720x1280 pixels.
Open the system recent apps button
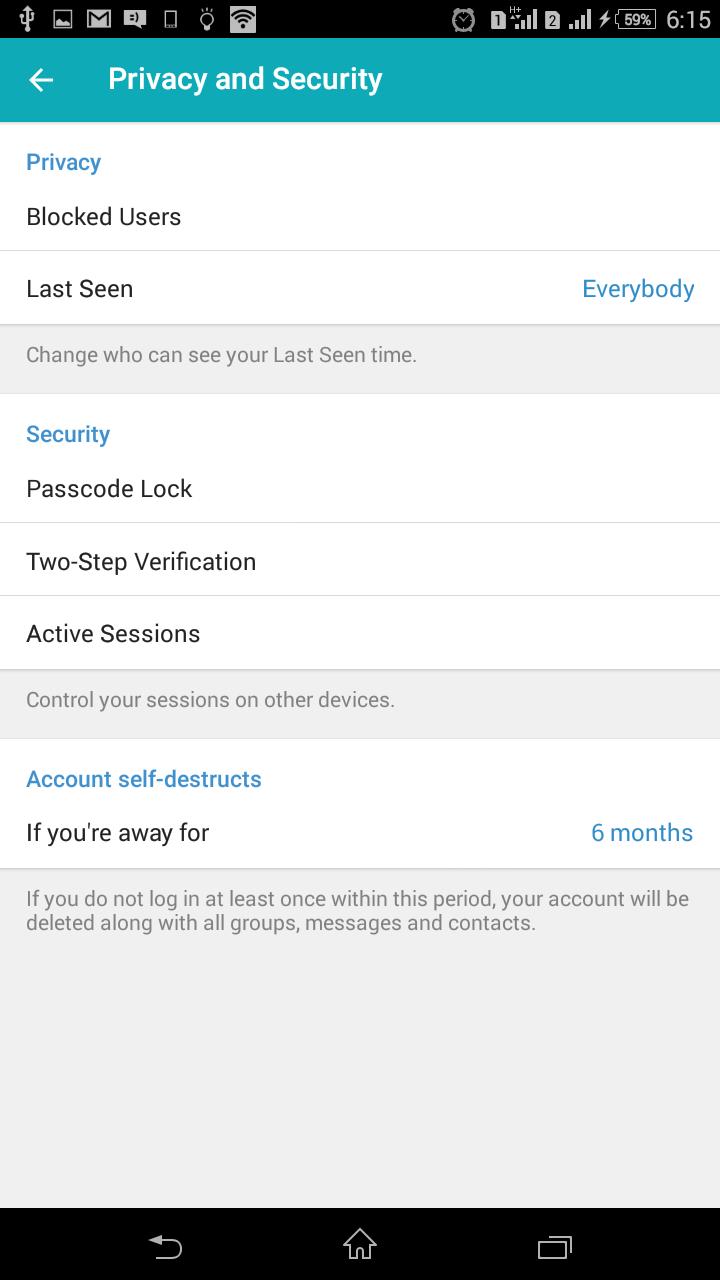[554, 1246]
